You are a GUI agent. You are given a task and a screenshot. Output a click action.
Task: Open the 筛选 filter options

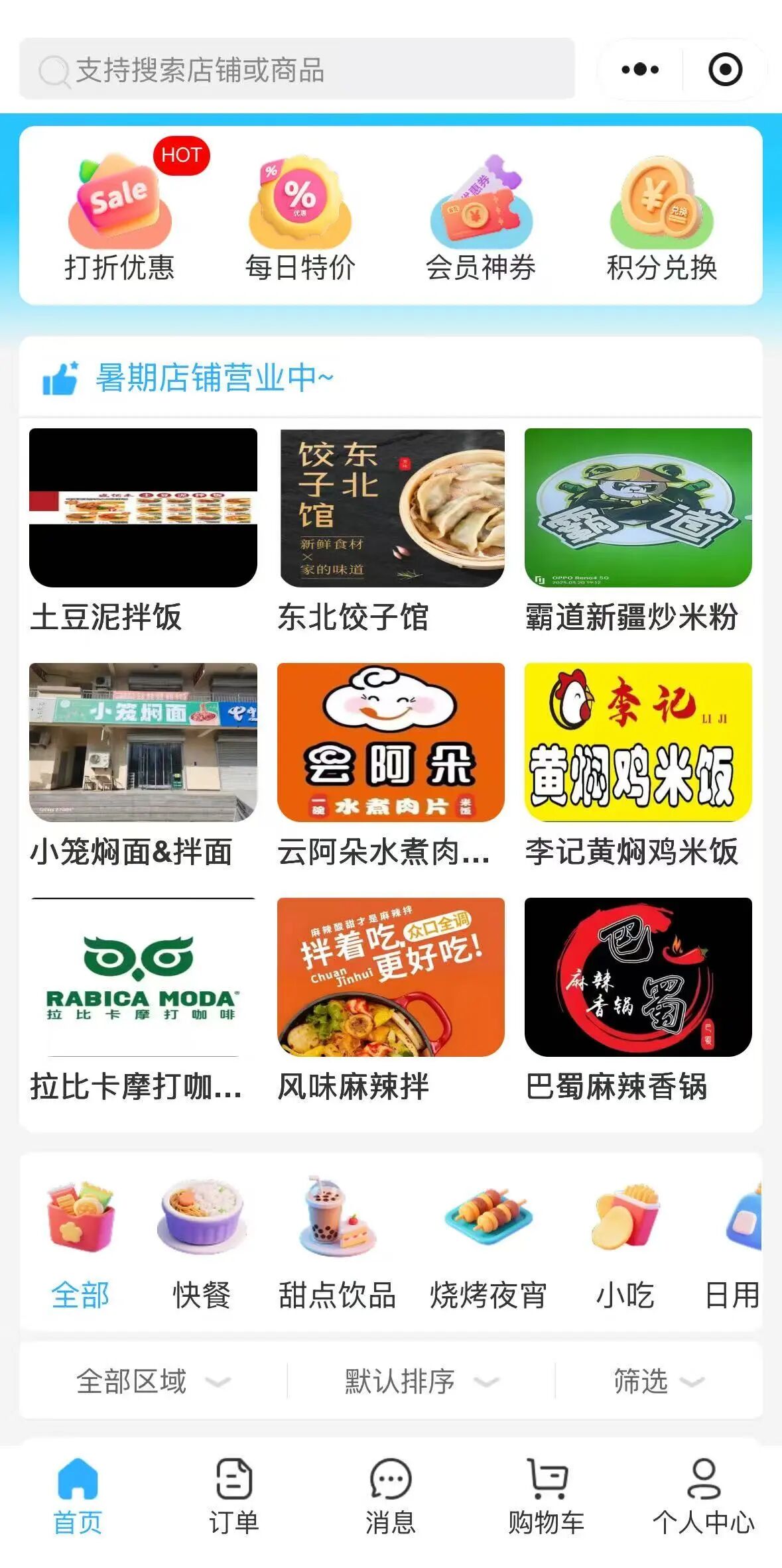coord(657,1381)
